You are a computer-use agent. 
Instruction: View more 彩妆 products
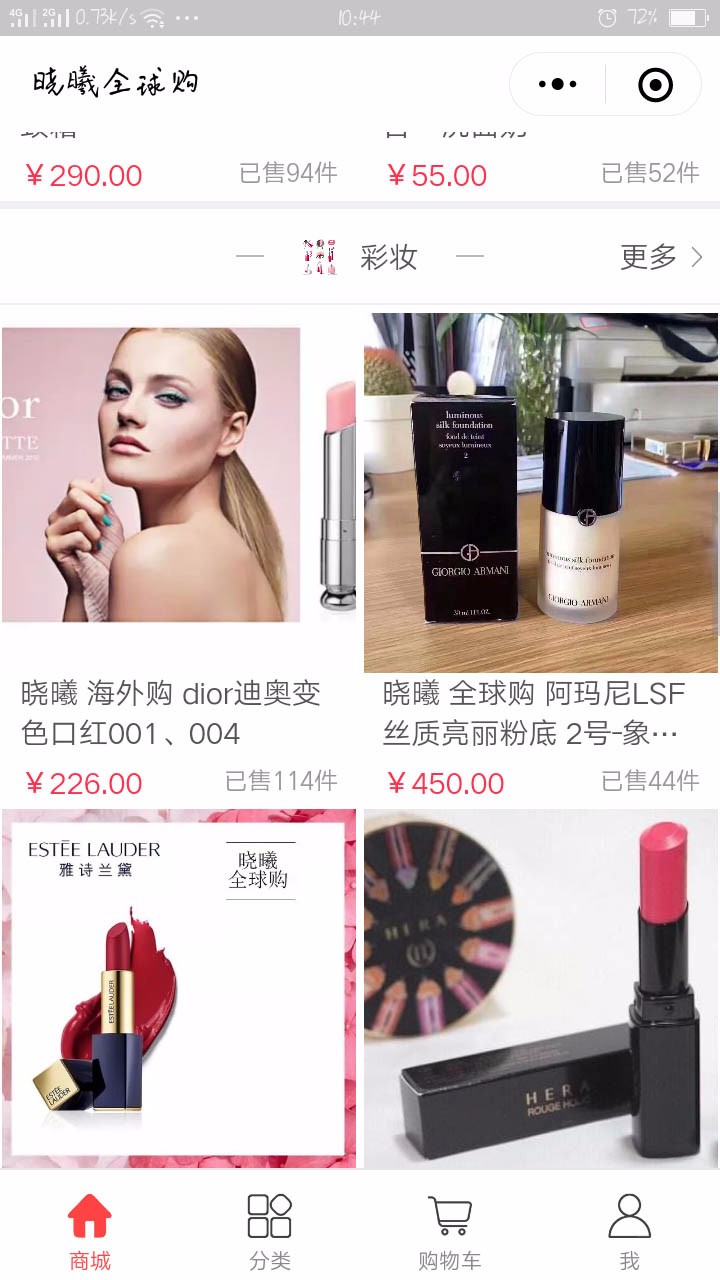click(x=661, y=257)
